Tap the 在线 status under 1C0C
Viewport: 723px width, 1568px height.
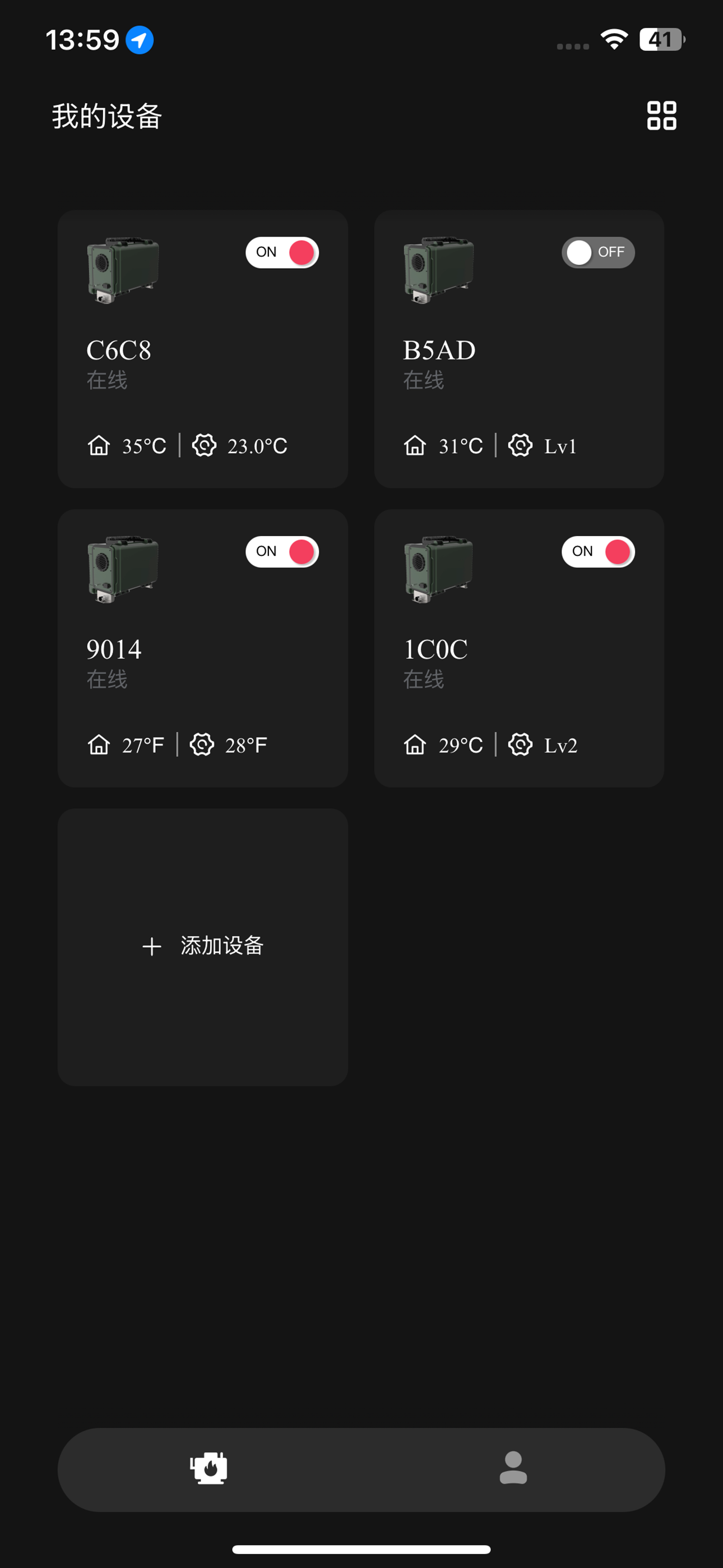point(424,679)
